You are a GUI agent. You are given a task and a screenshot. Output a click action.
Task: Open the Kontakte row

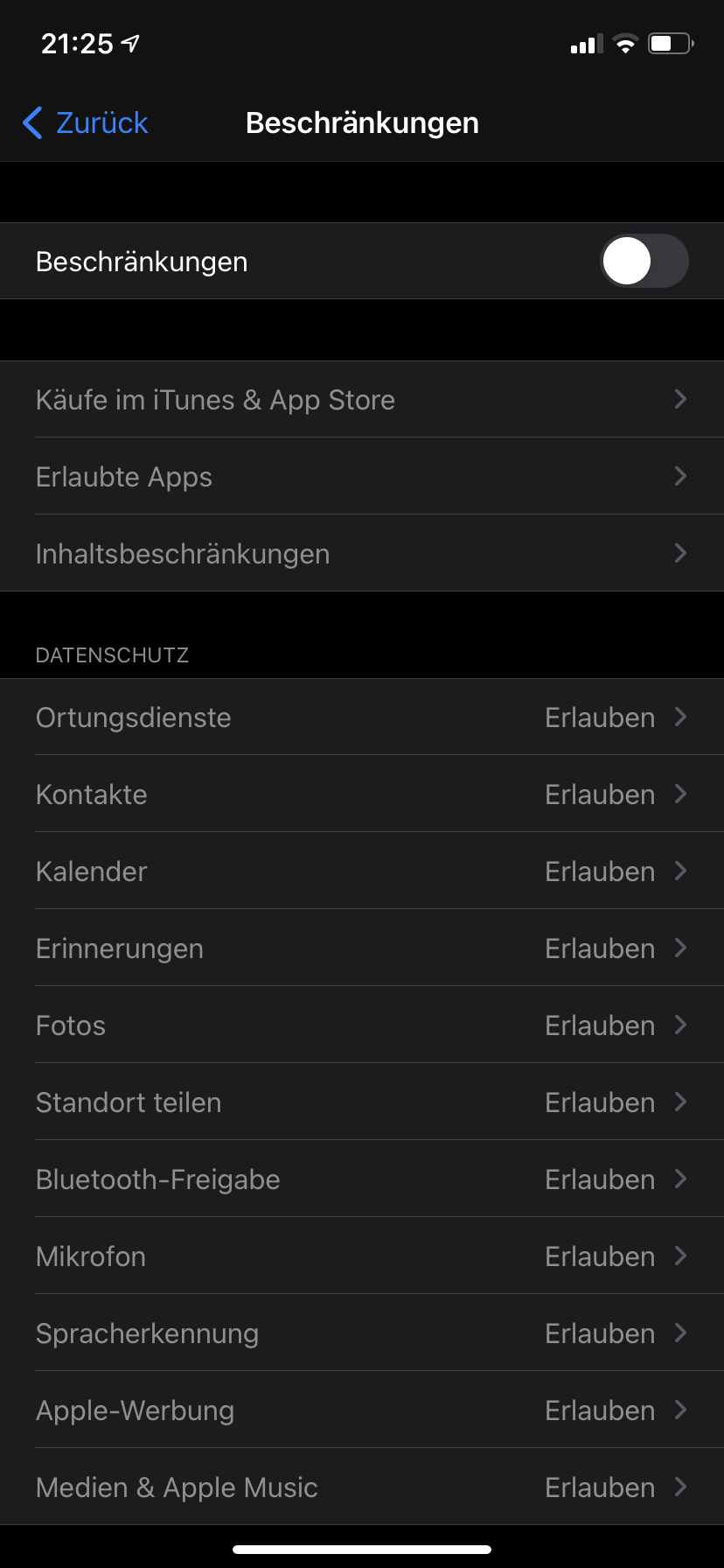362,794
